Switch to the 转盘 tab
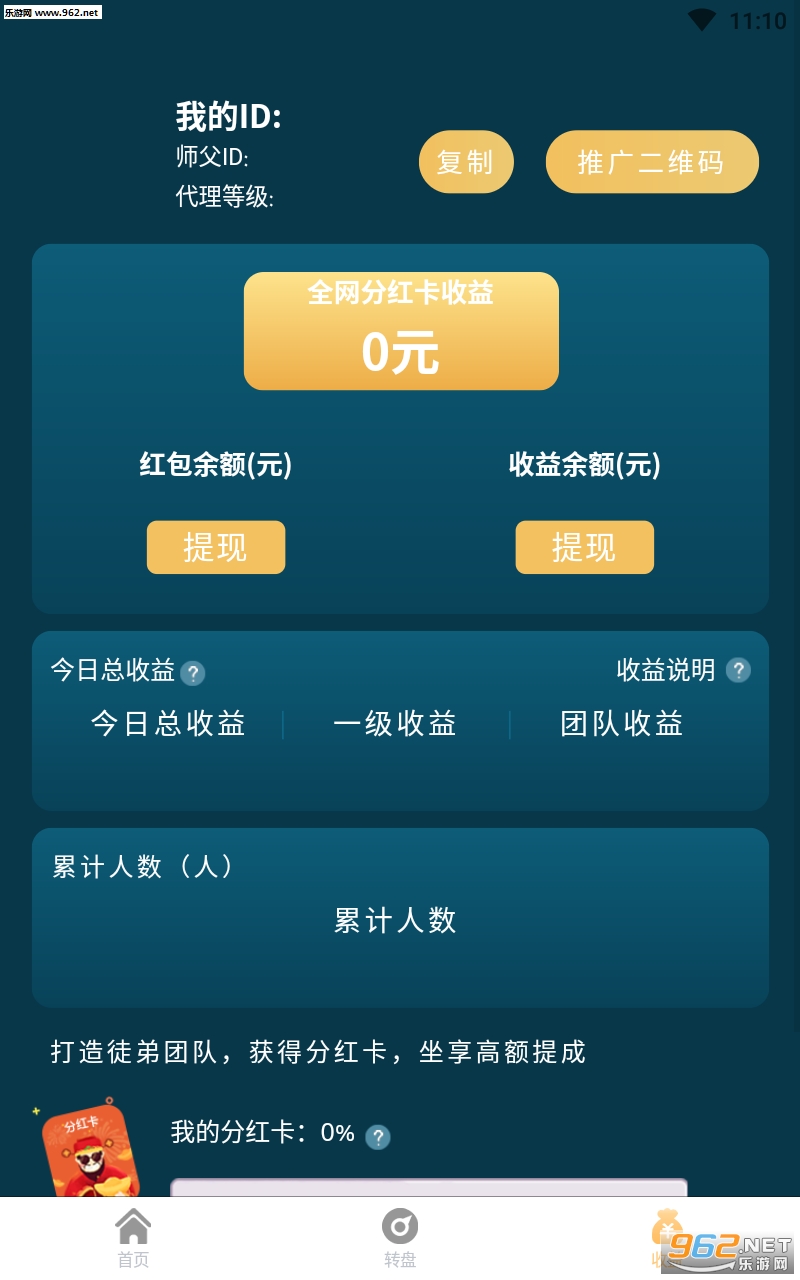Screen dimensions: 800x1280 [x=400, y=1238]
